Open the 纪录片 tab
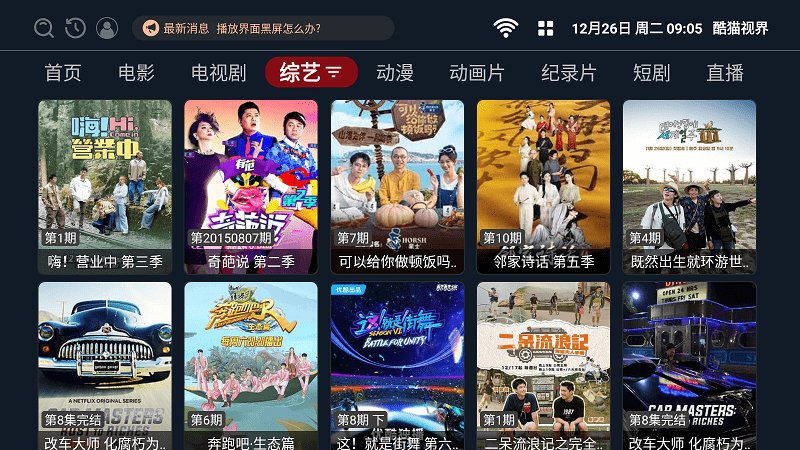 coord(568,73)
